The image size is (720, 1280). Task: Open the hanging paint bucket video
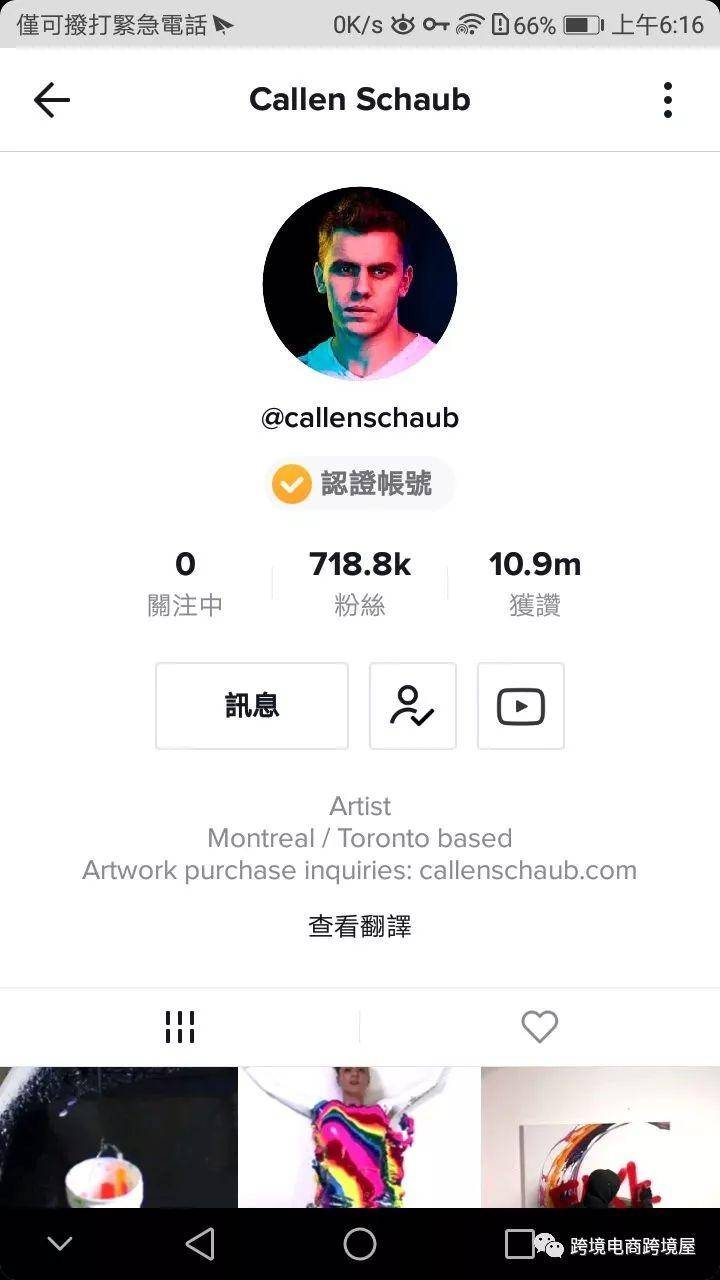point(118,1138)
